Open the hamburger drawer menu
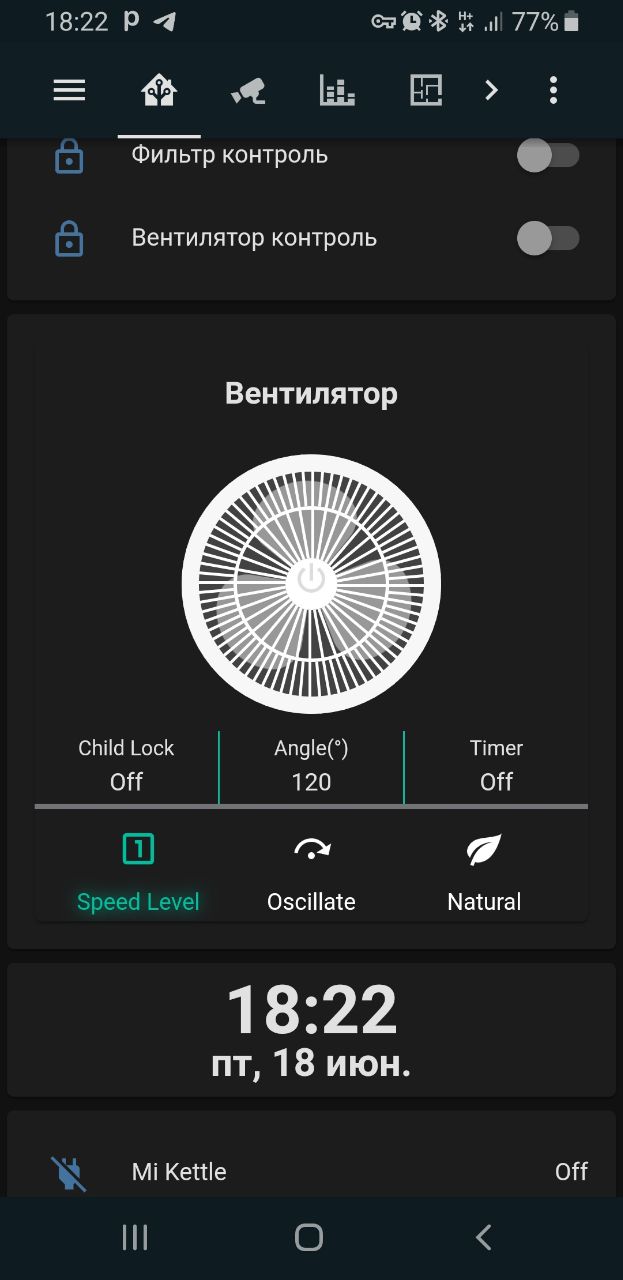 (x=69, y=91)
